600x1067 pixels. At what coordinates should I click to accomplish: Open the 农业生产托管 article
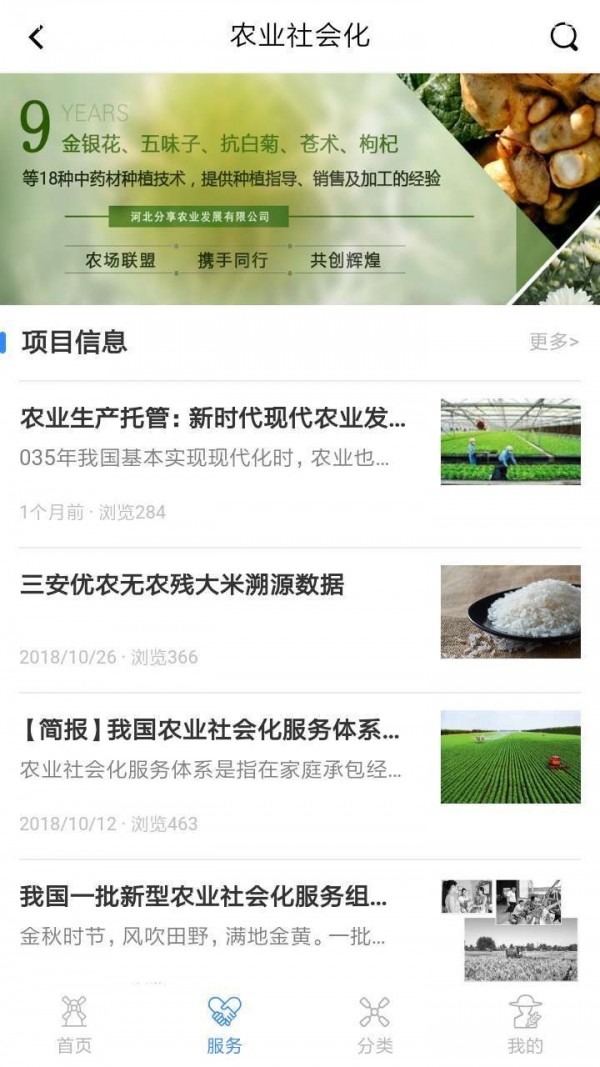(x=213, y=419)
